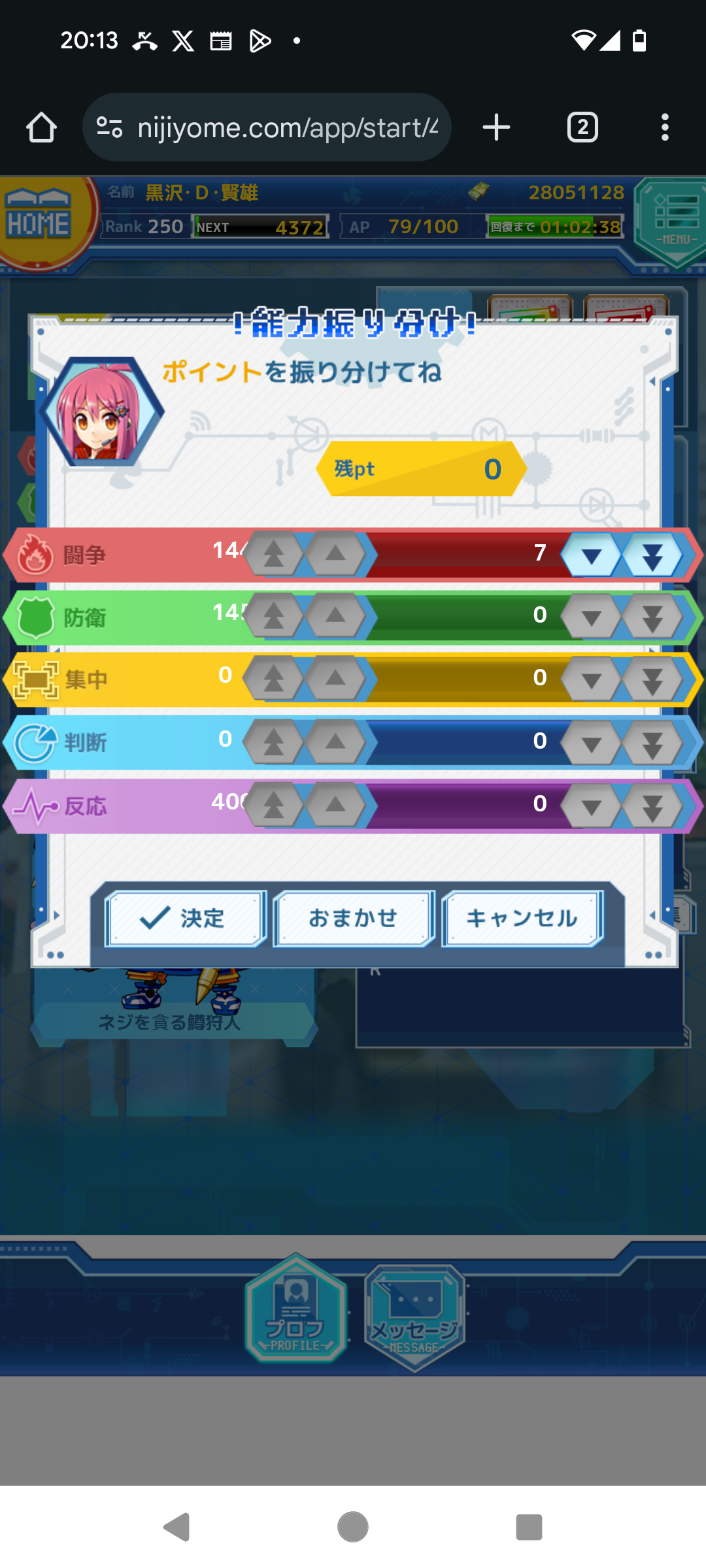Image resolution: width=706 pixels, height=1568 pixels.
Task: Open the game MENU panel
Action: (673, 222)
